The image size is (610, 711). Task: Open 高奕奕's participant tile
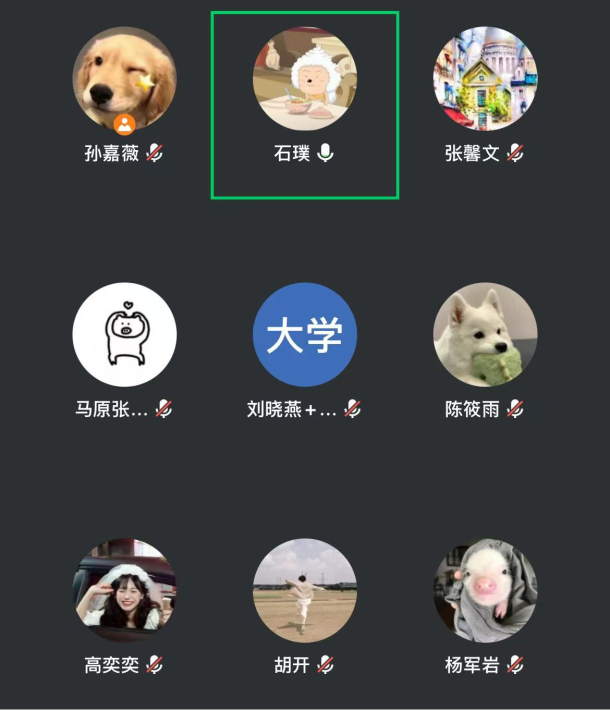click(124, 591)
